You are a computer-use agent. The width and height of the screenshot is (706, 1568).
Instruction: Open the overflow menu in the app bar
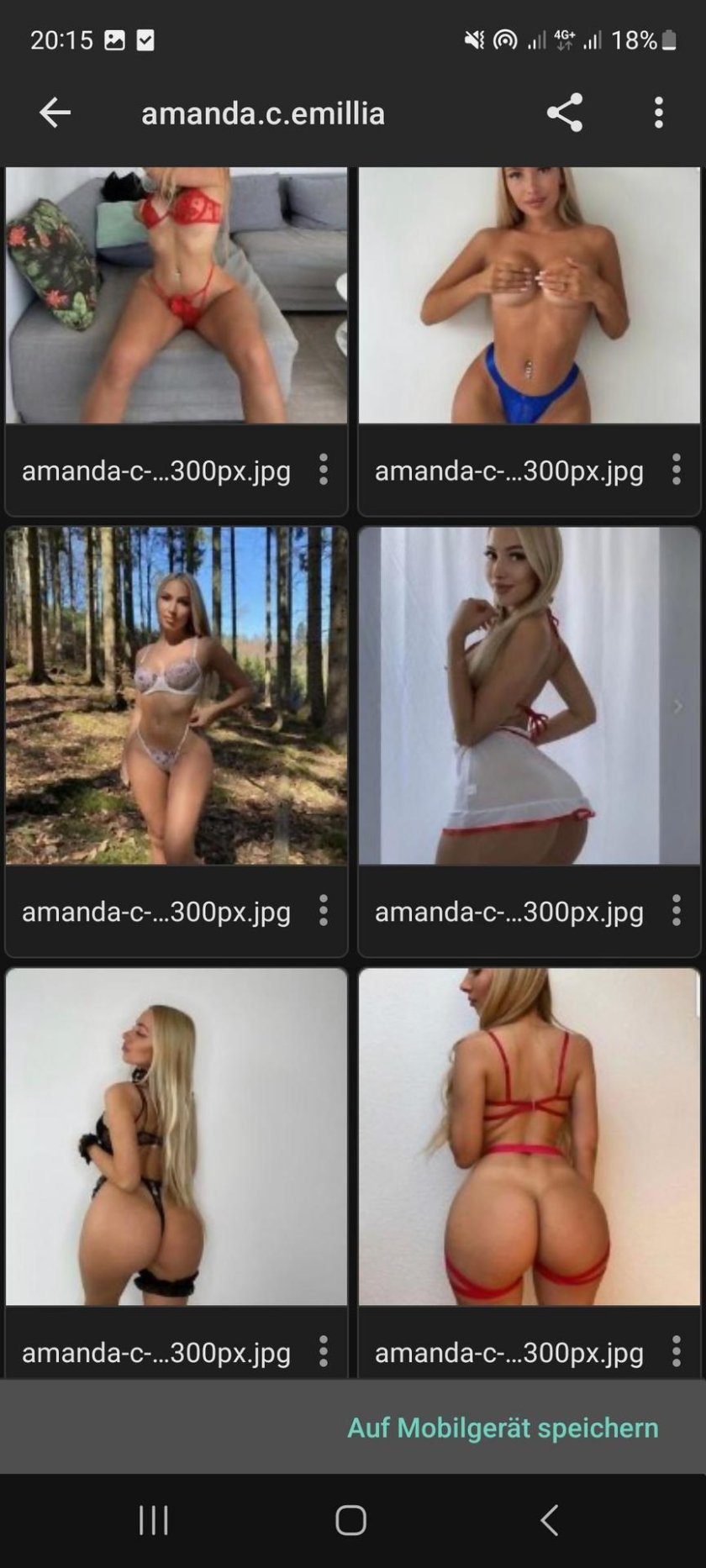(x=659, y=113)
